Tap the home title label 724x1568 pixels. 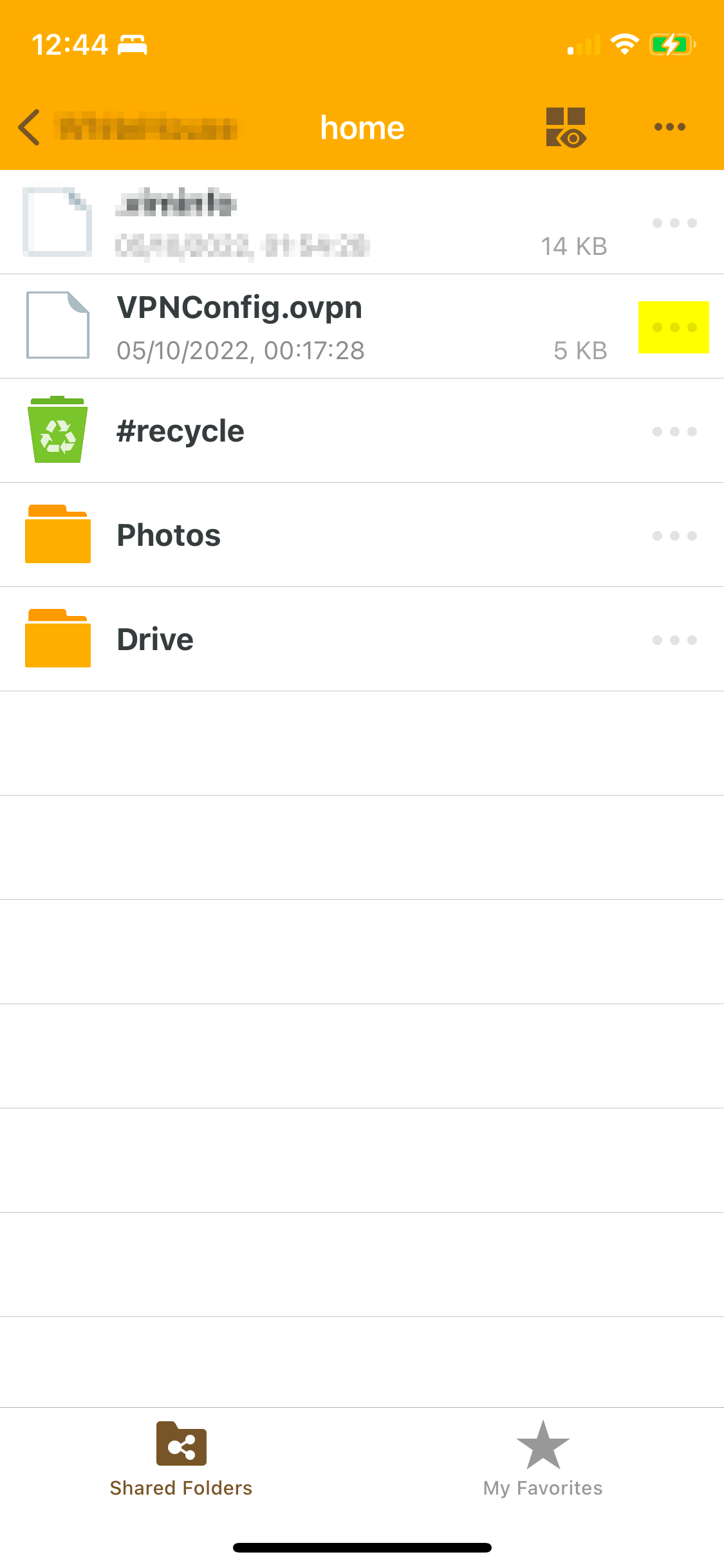(x=362, y=127)
